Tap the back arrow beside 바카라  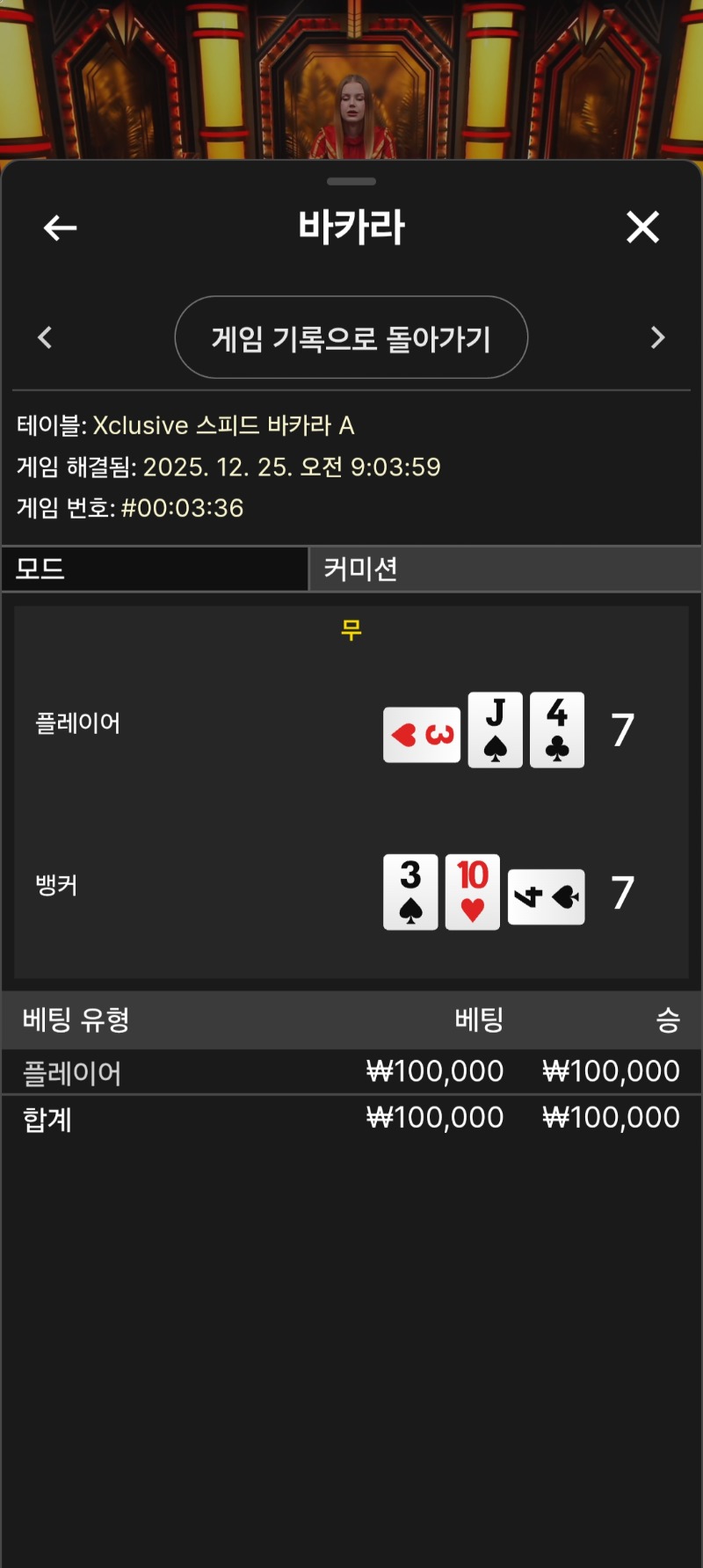coord(60,228)
